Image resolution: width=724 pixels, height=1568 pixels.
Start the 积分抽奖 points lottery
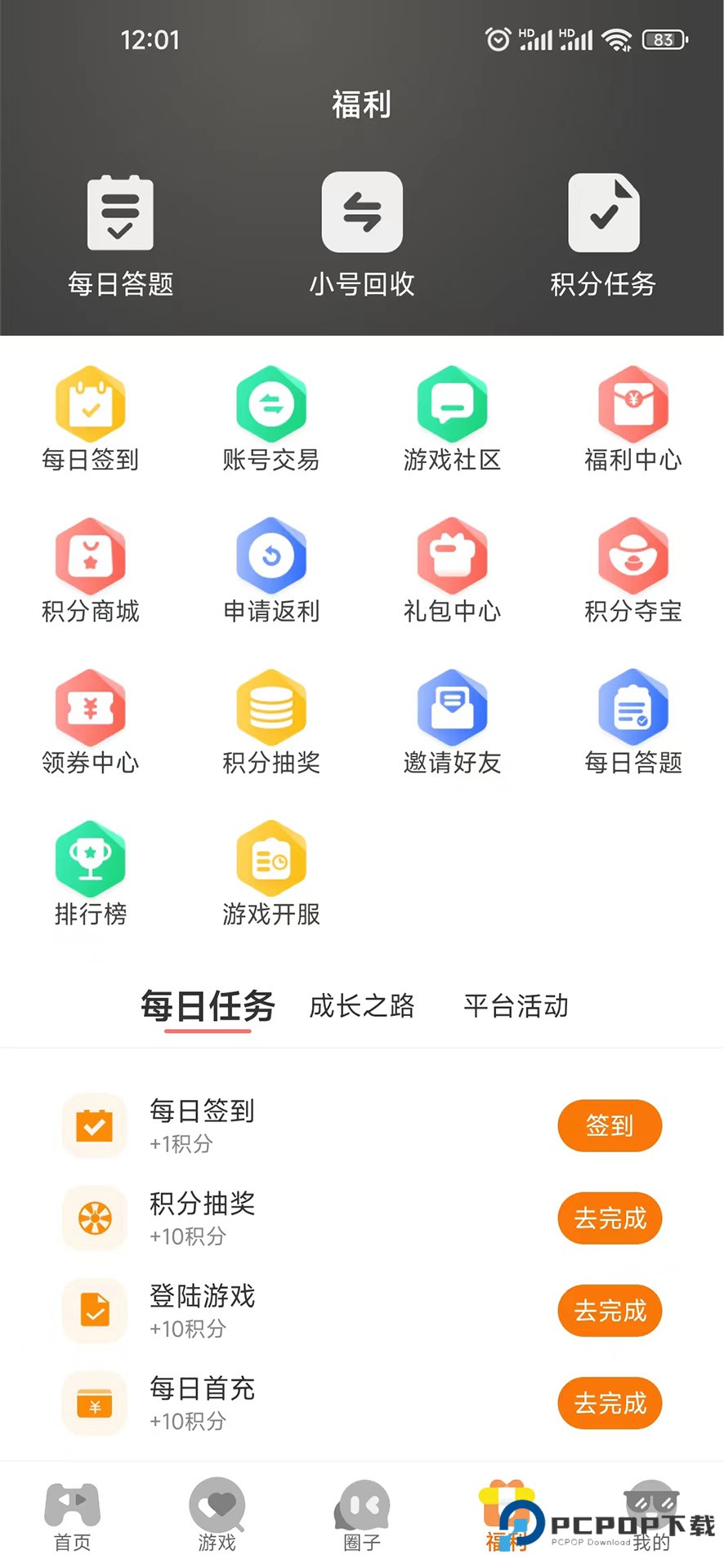point(271,719)
